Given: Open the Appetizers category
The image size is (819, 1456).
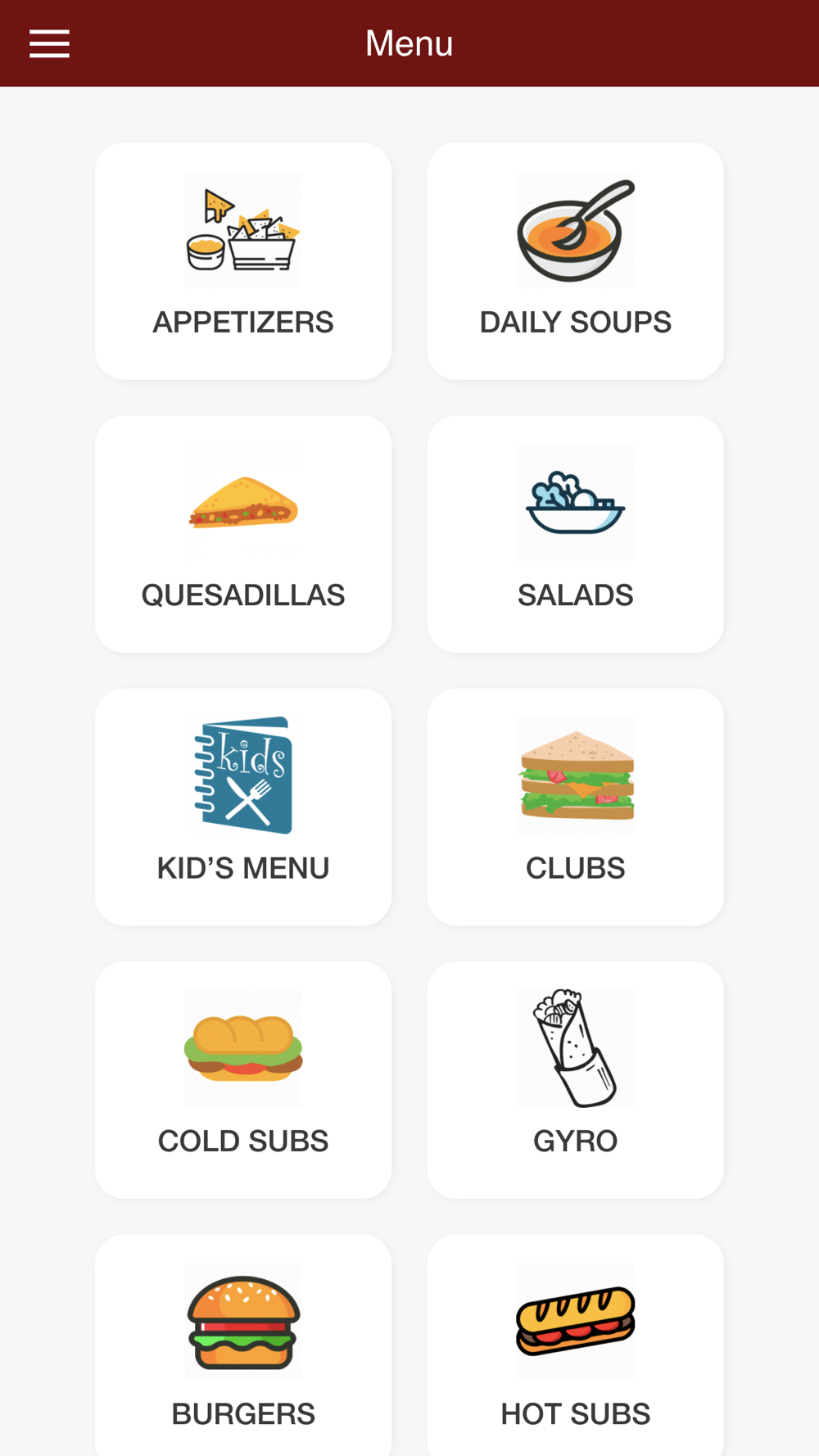Looking at the screenshot, I should [x=243, y=261].
